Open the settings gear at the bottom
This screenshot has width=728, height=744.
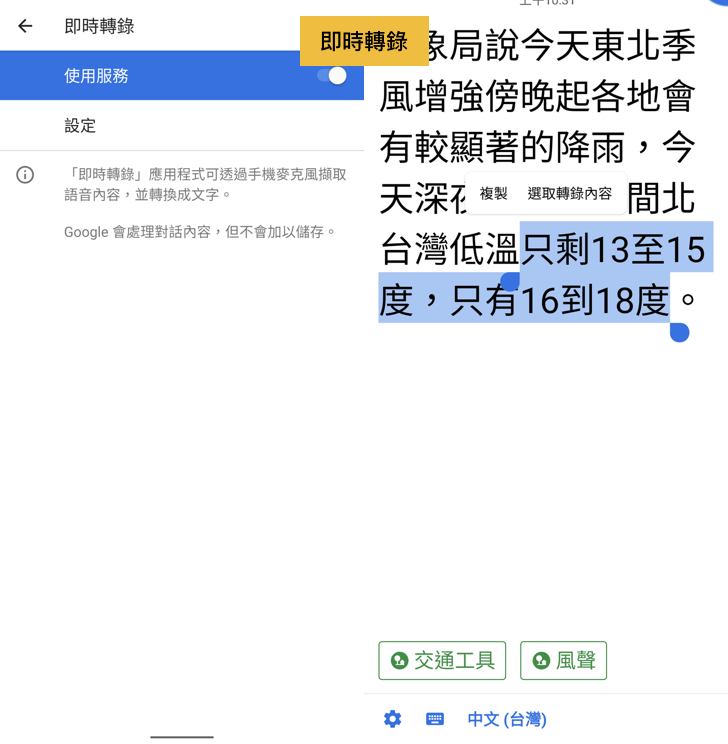click(x=393, y=719)
